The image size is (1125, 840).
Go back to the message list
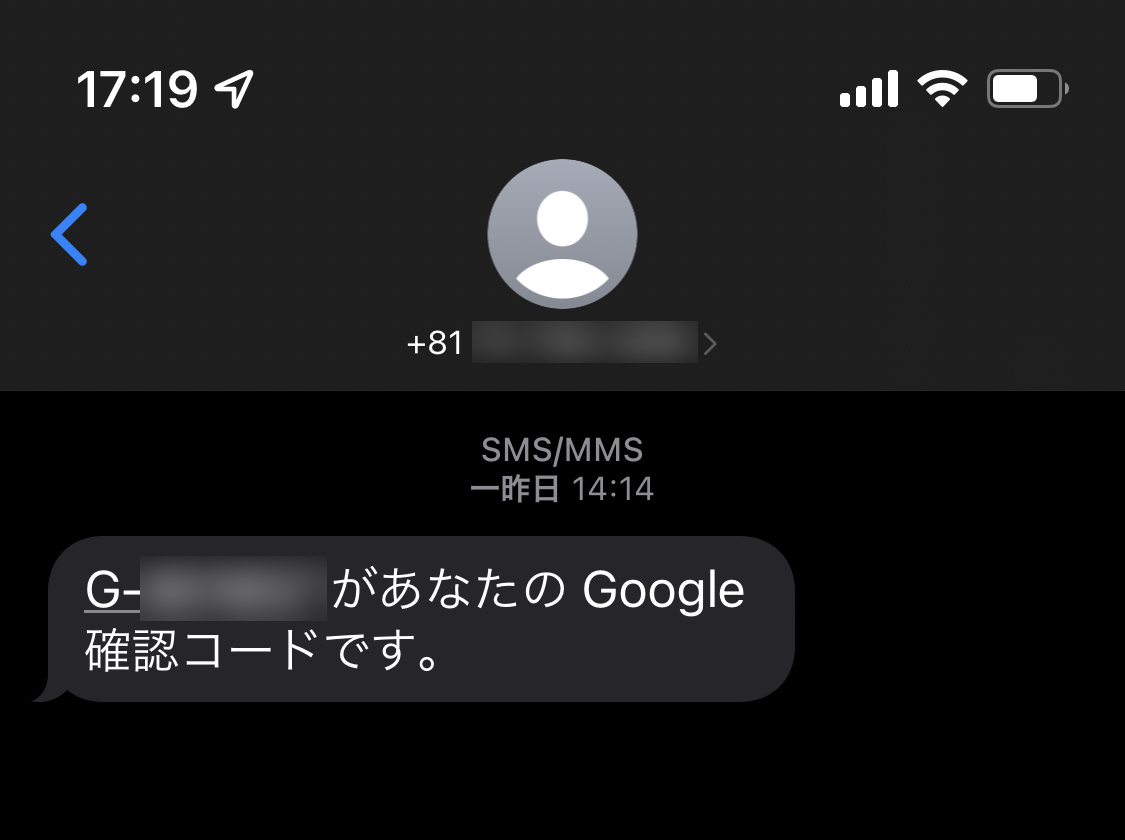(x=69, y=235)
